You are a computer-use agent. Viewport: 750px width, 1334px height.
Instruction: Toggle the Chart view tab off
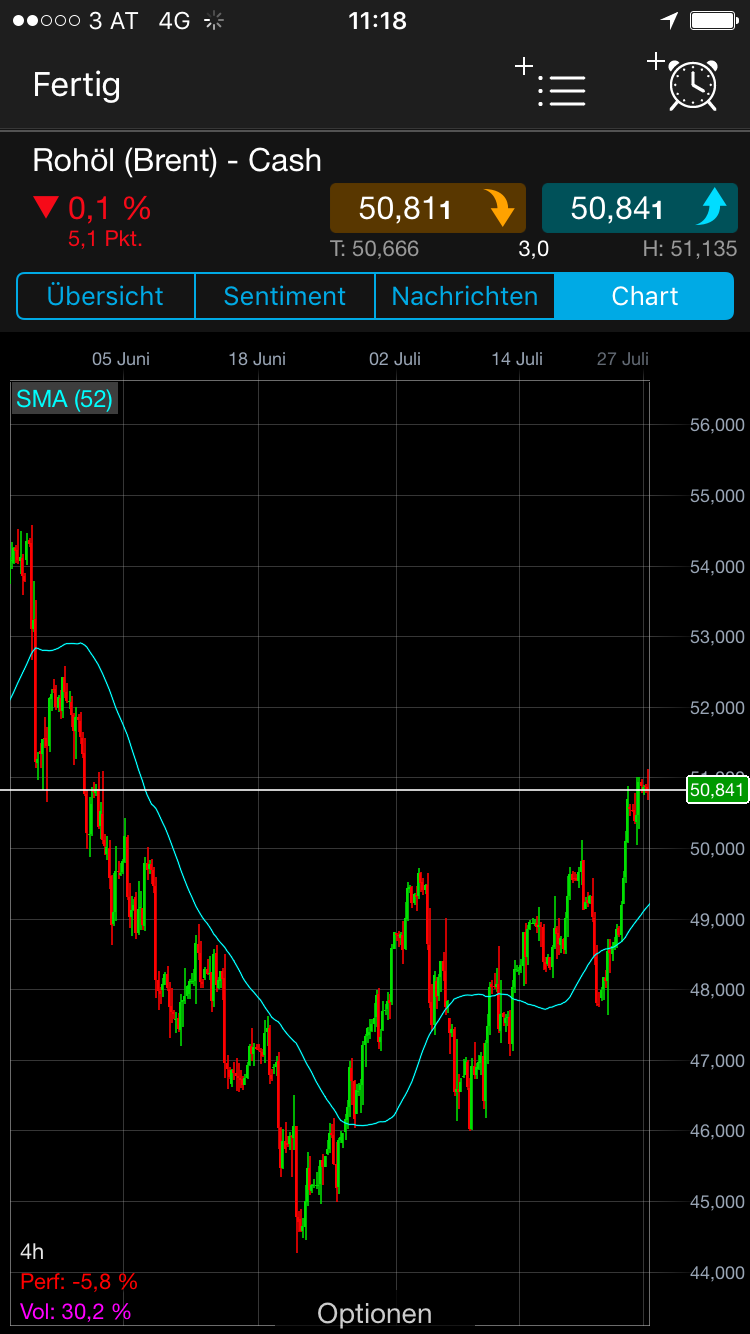point(645,296)
